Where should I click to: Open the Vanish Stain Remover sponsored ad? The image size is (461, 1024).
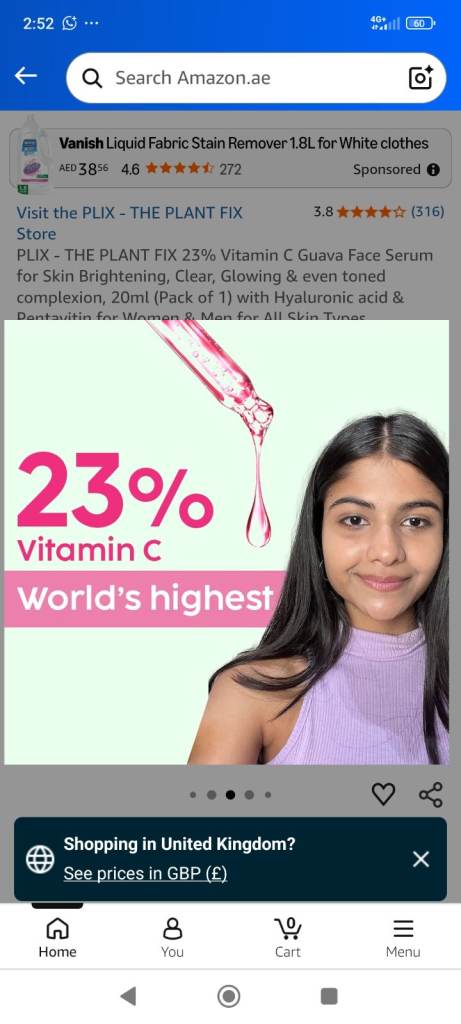230,158
